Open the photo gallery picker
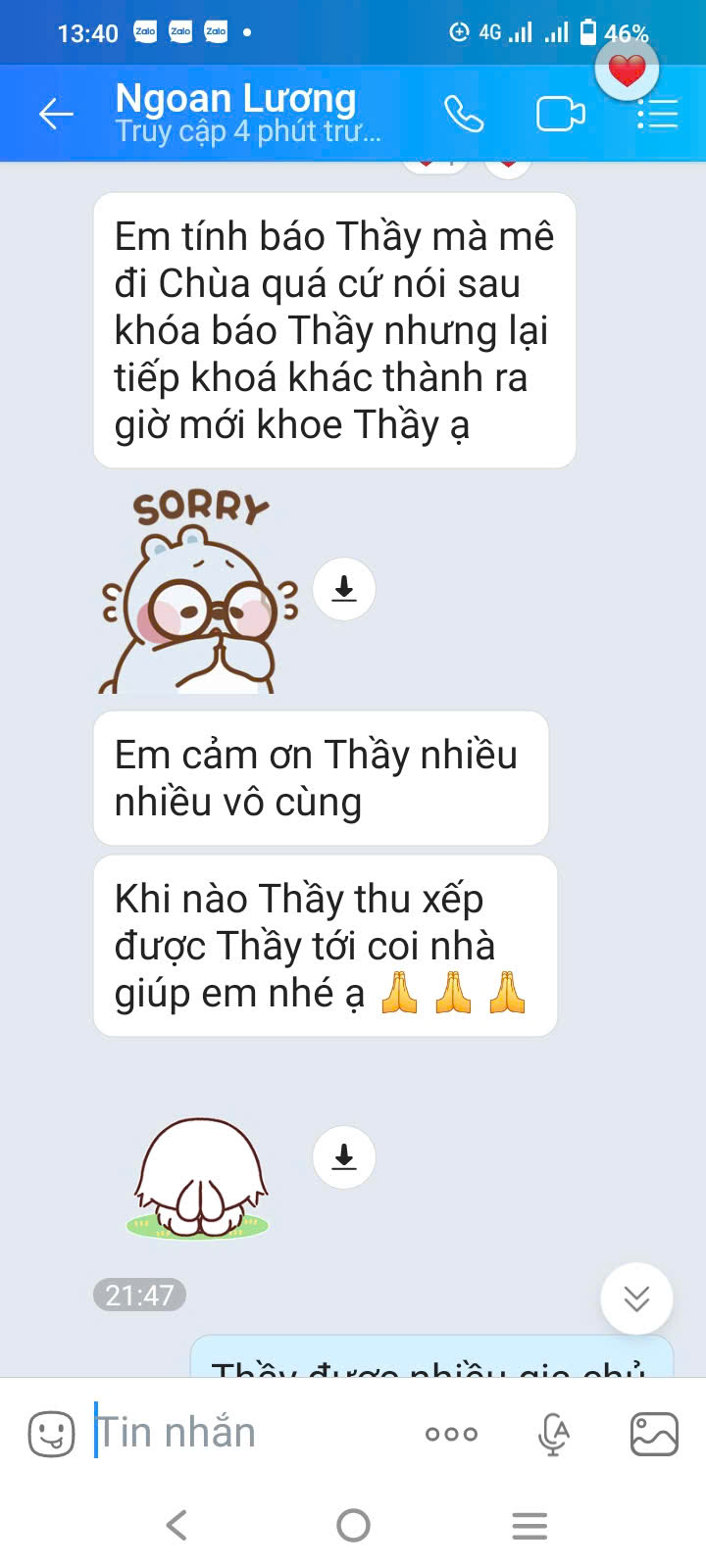Screen dimensions: 706x1568 point(654,1434)
